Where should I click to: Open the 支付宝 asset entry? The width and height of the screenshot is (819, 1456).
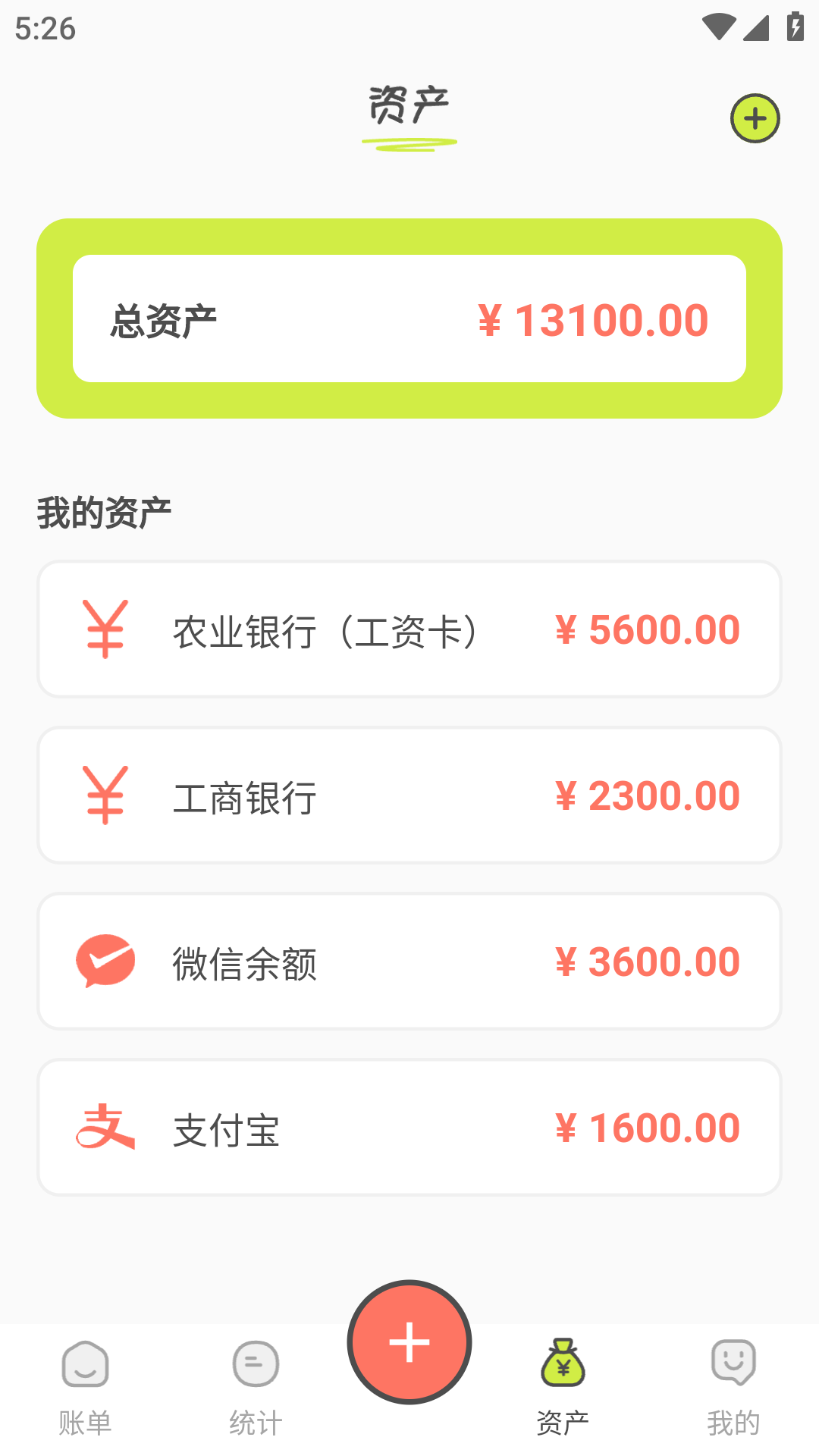tap(409, 1127)
